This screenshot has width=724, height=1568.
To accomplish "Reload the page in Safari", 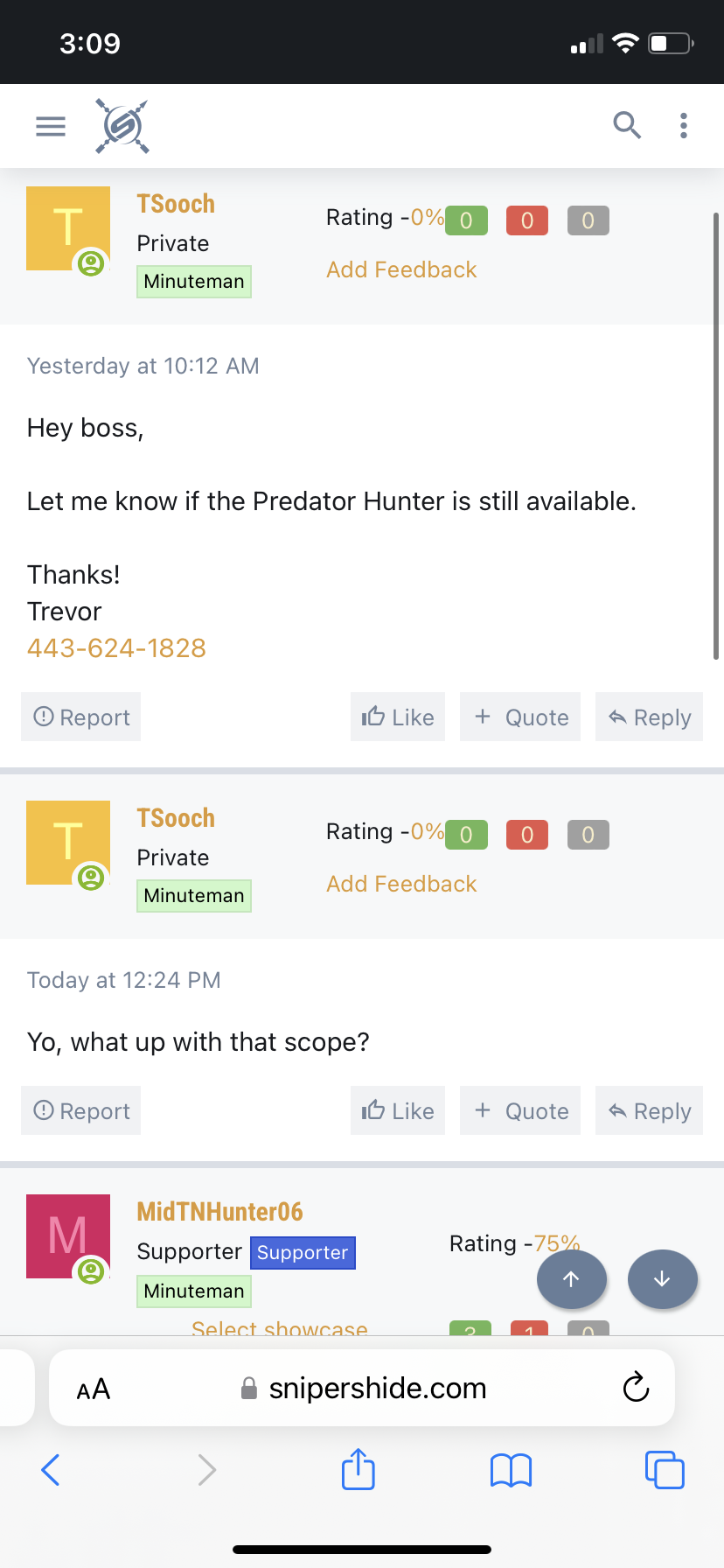I will pyautogui.click(x=636, y=1388).
